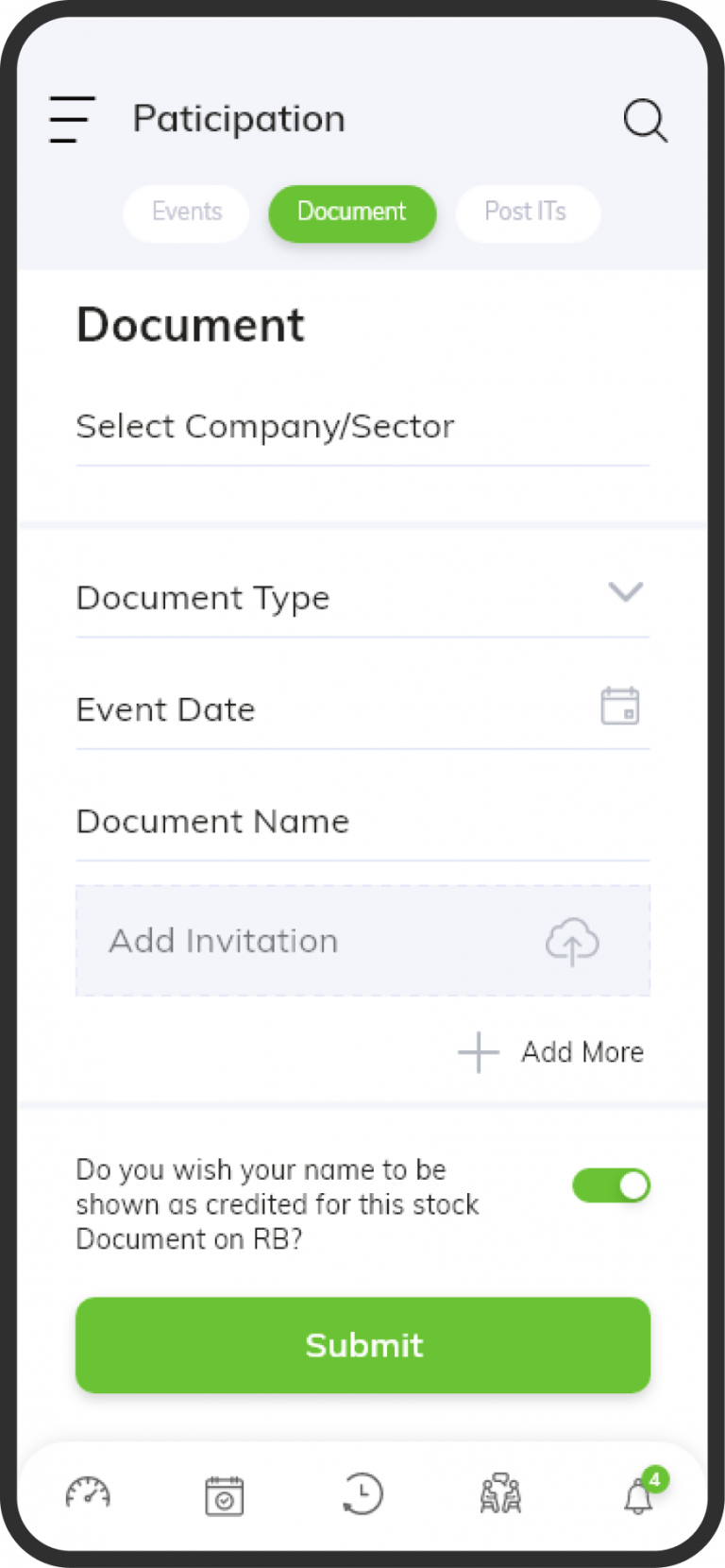Turn off the name credit toggle
This screenshot has height=1568, width=725.
[x=611, y=1185]
